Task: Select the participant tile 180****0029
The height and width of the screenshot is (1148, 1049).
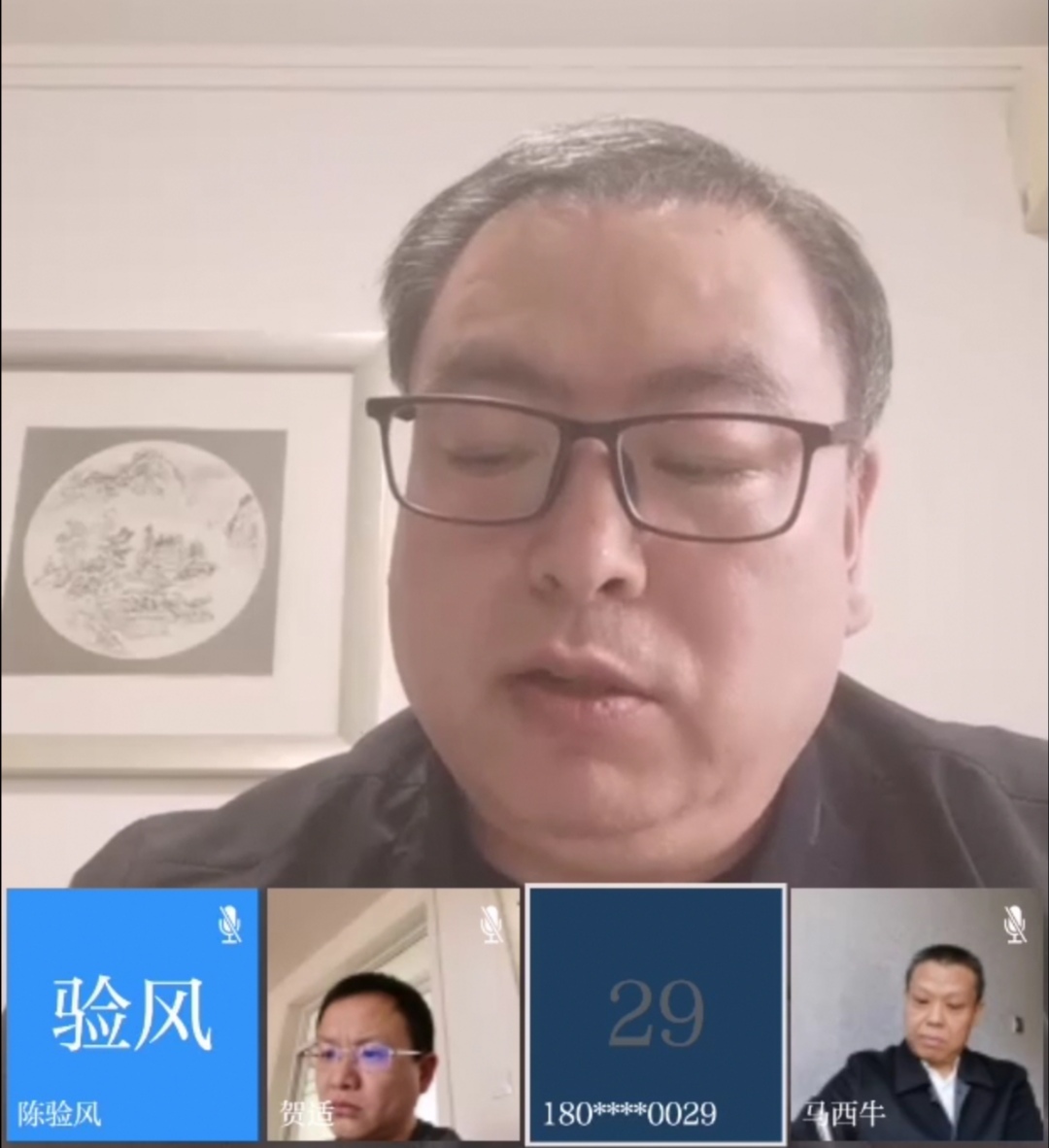Action: pos(656,1014)
